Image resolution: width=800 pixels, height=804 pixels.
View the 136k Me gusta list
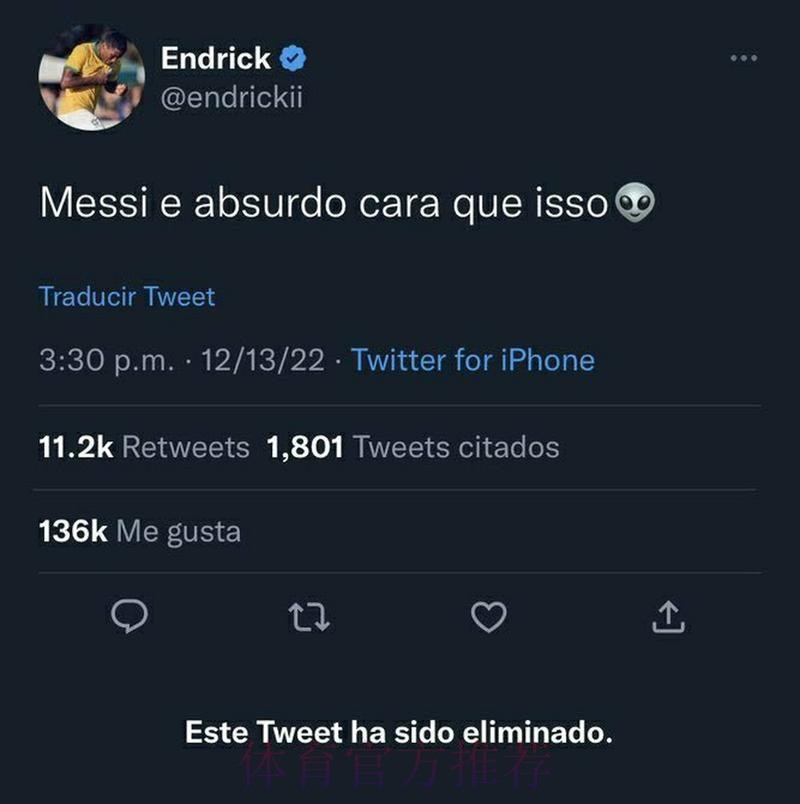(x=140, y=531)
